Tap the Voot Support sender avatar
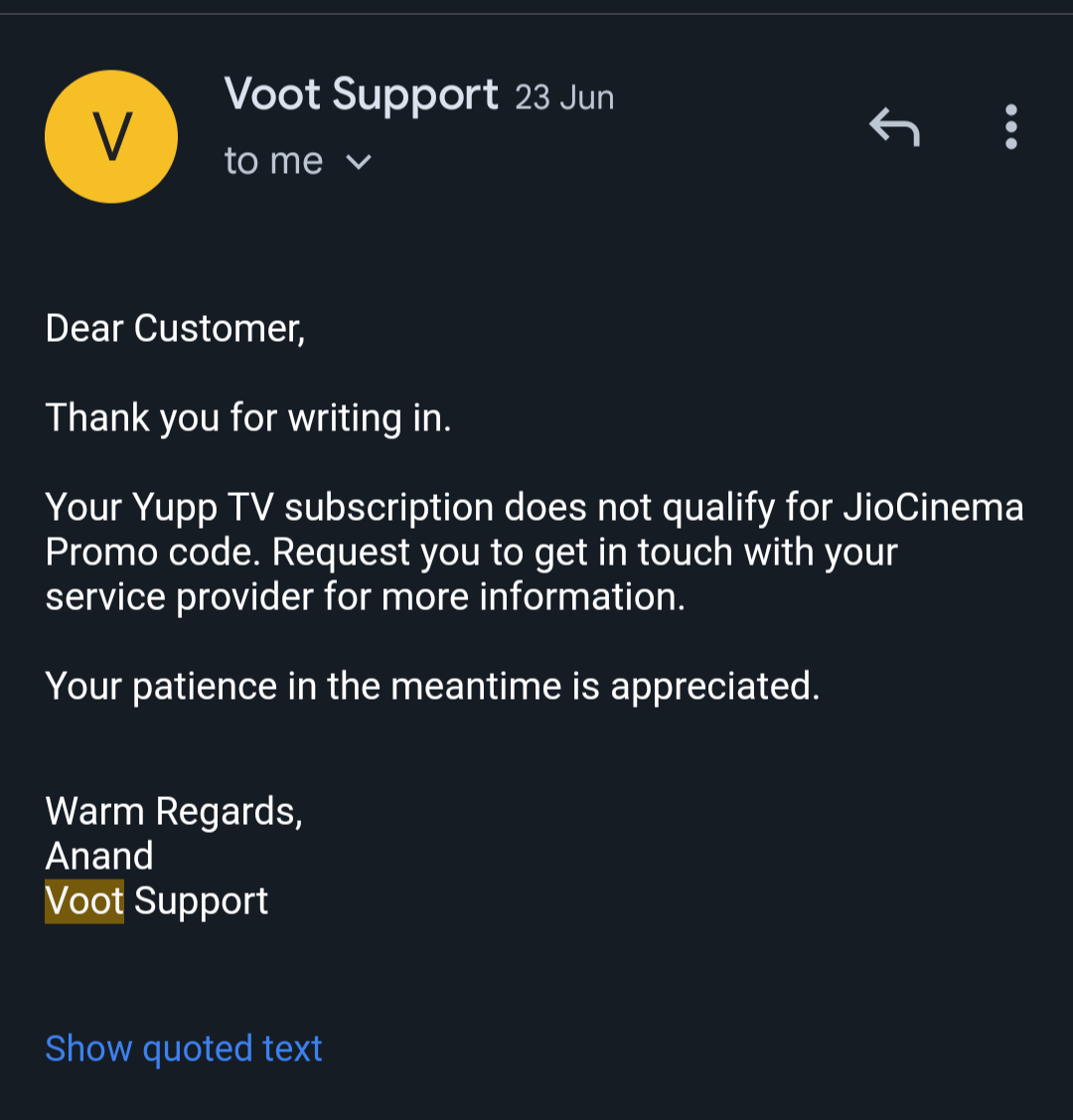 pos(111,137)
